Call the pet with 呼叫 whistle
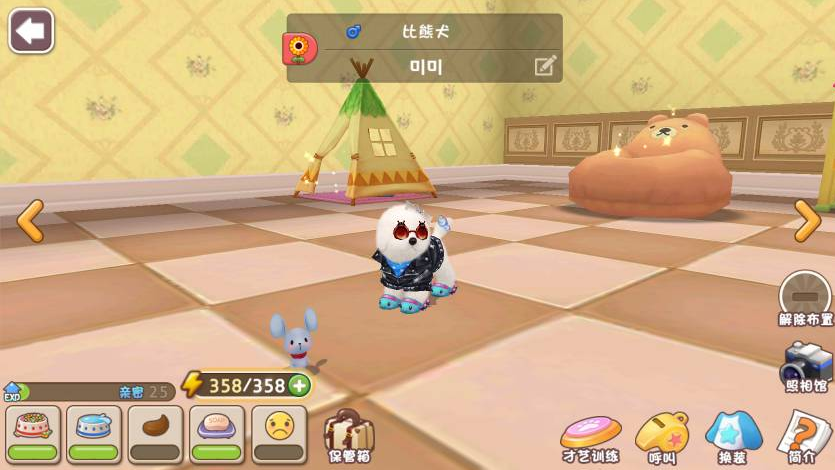The width and height of the screenshot is (835, 470). pos(660,438)
